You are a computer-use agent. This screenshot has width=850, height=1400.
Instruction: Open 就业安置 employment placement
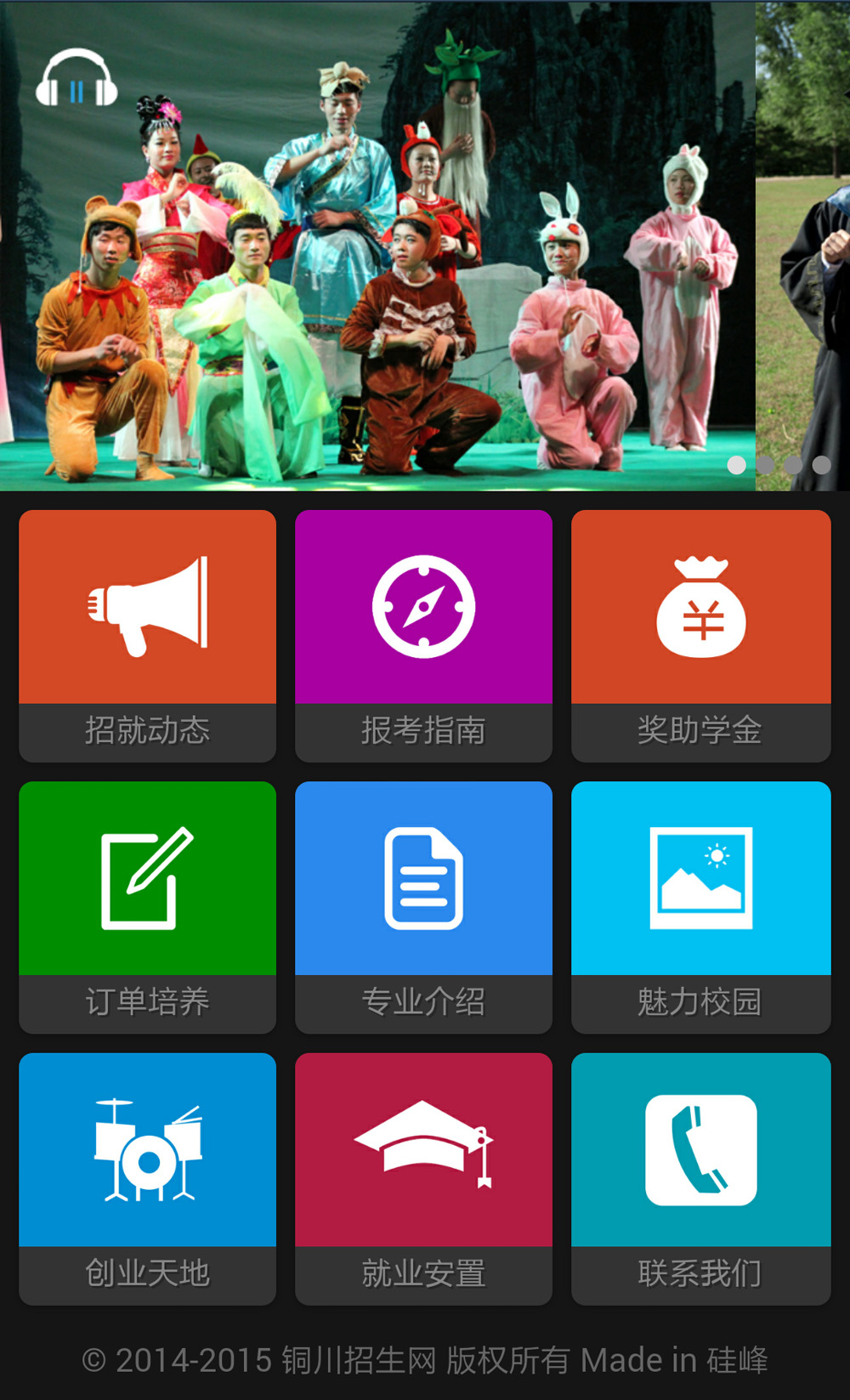click(423, 1178)
